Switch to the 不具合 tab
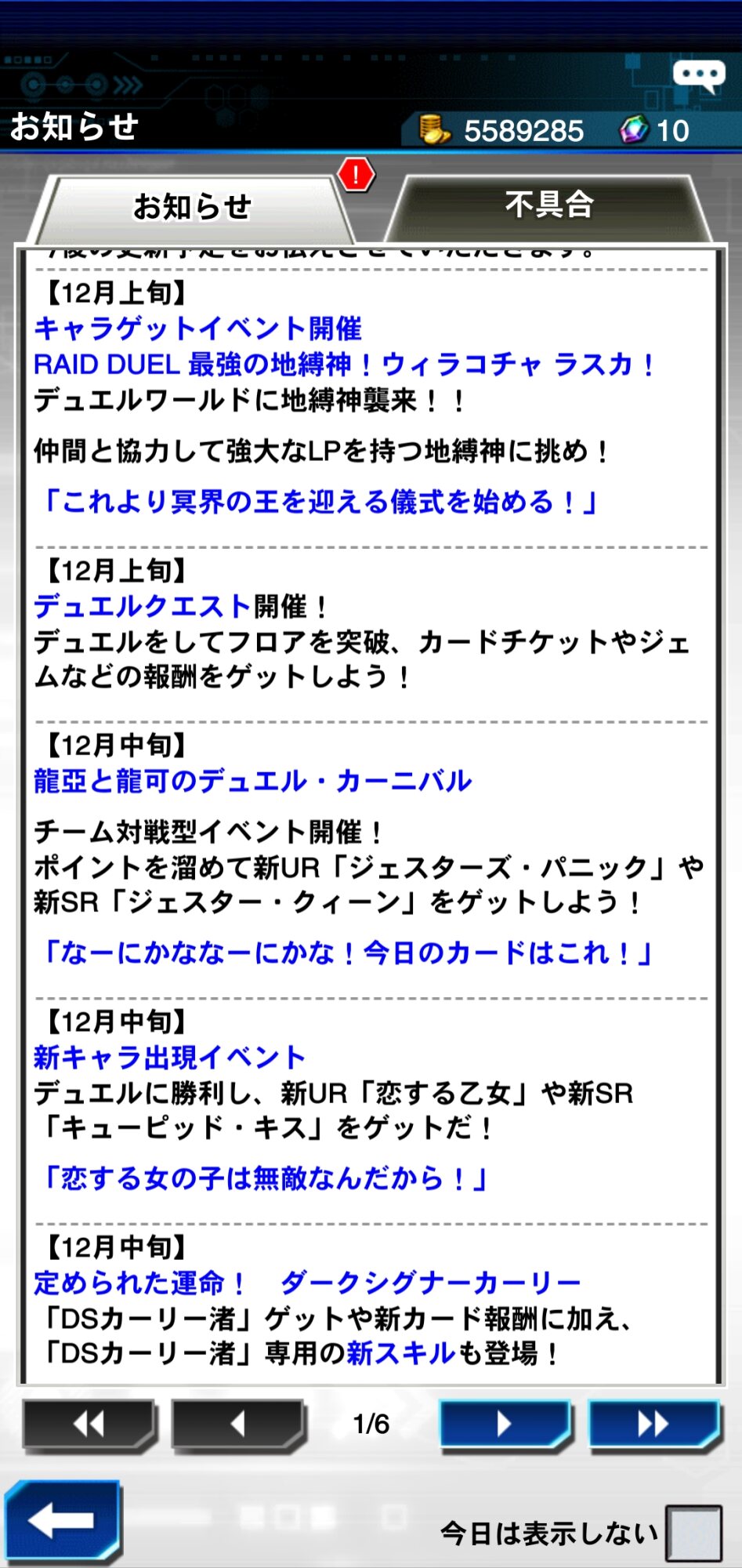This screenshot has height=1568, width=742. pos(548,205)
